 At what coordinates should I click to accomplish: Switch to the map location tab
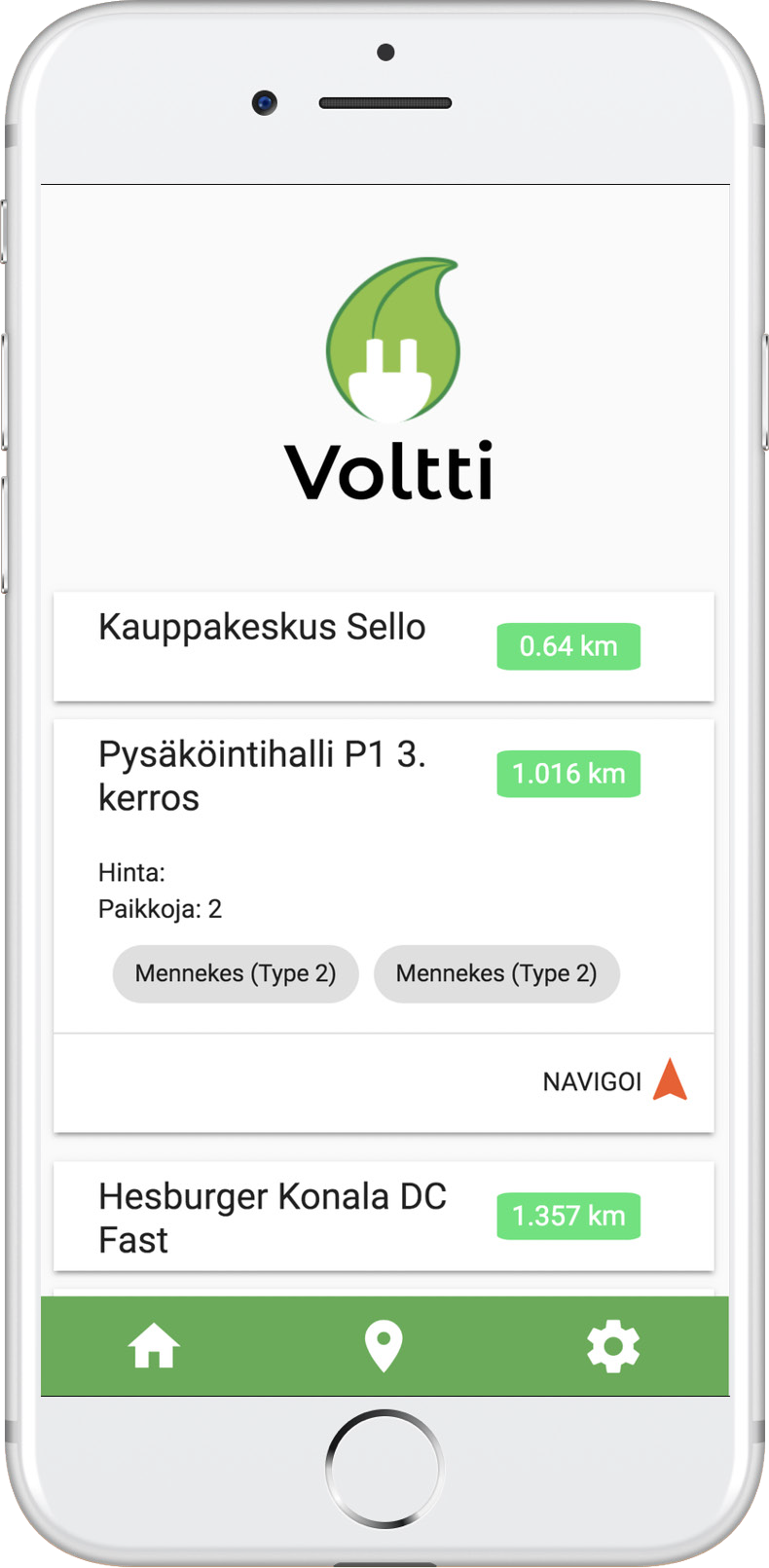coord(384,1347)
